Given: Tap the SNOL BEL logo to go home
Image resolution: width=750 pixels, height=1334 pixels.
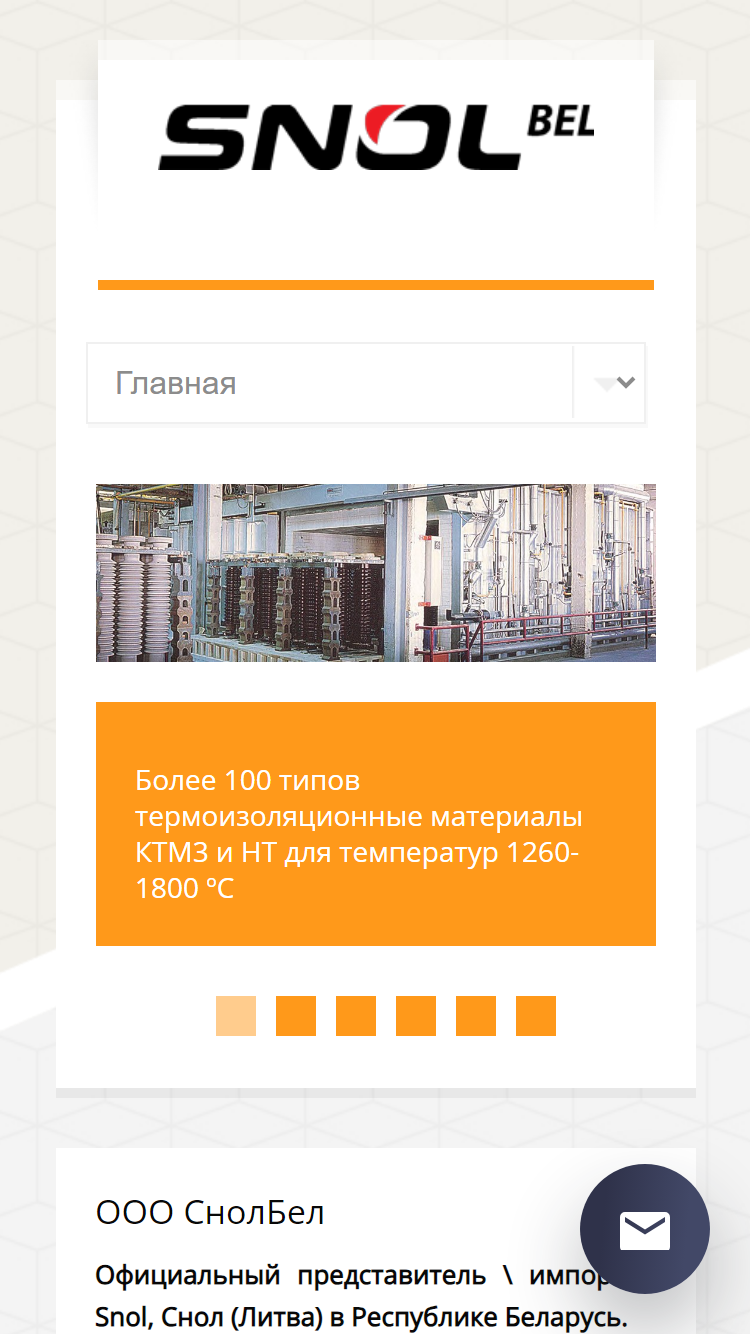Looking at the screenshot, I should [376, 138].
